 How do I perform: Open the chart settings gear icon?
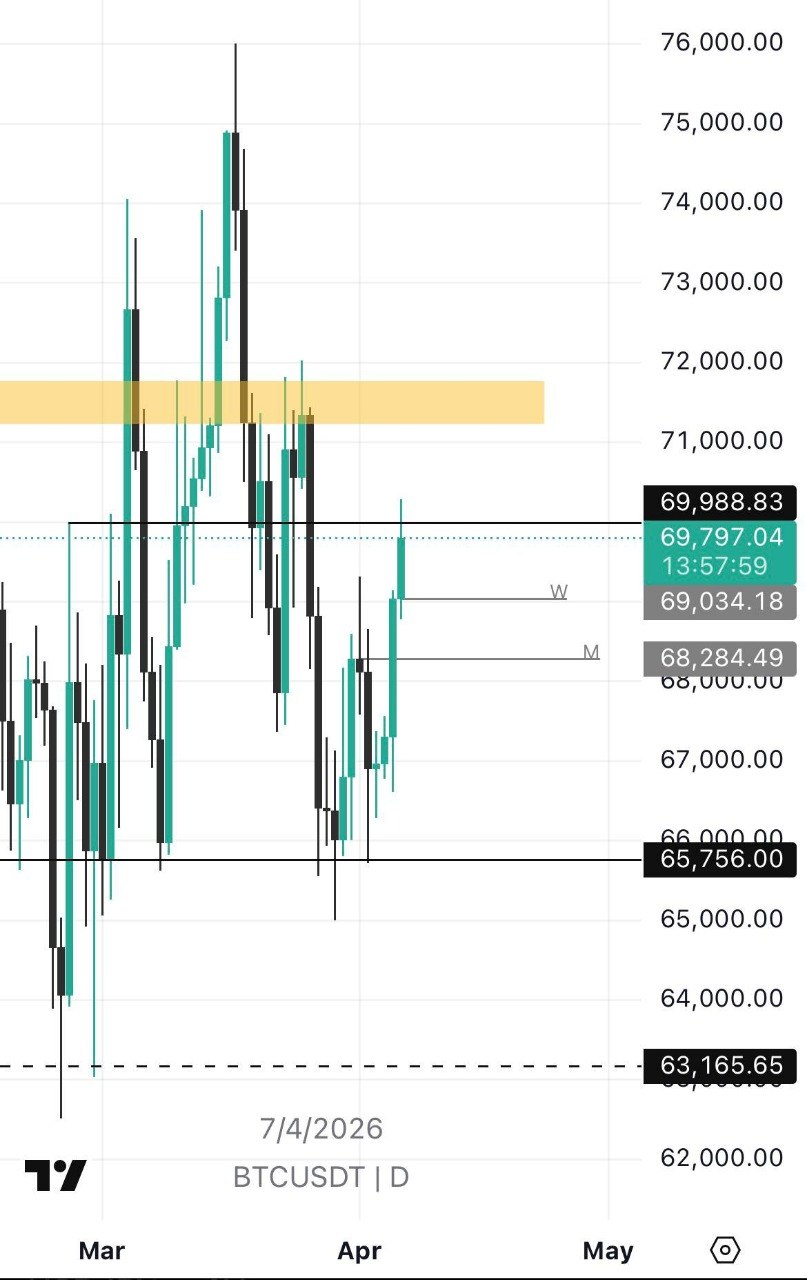pos(725,1250)
